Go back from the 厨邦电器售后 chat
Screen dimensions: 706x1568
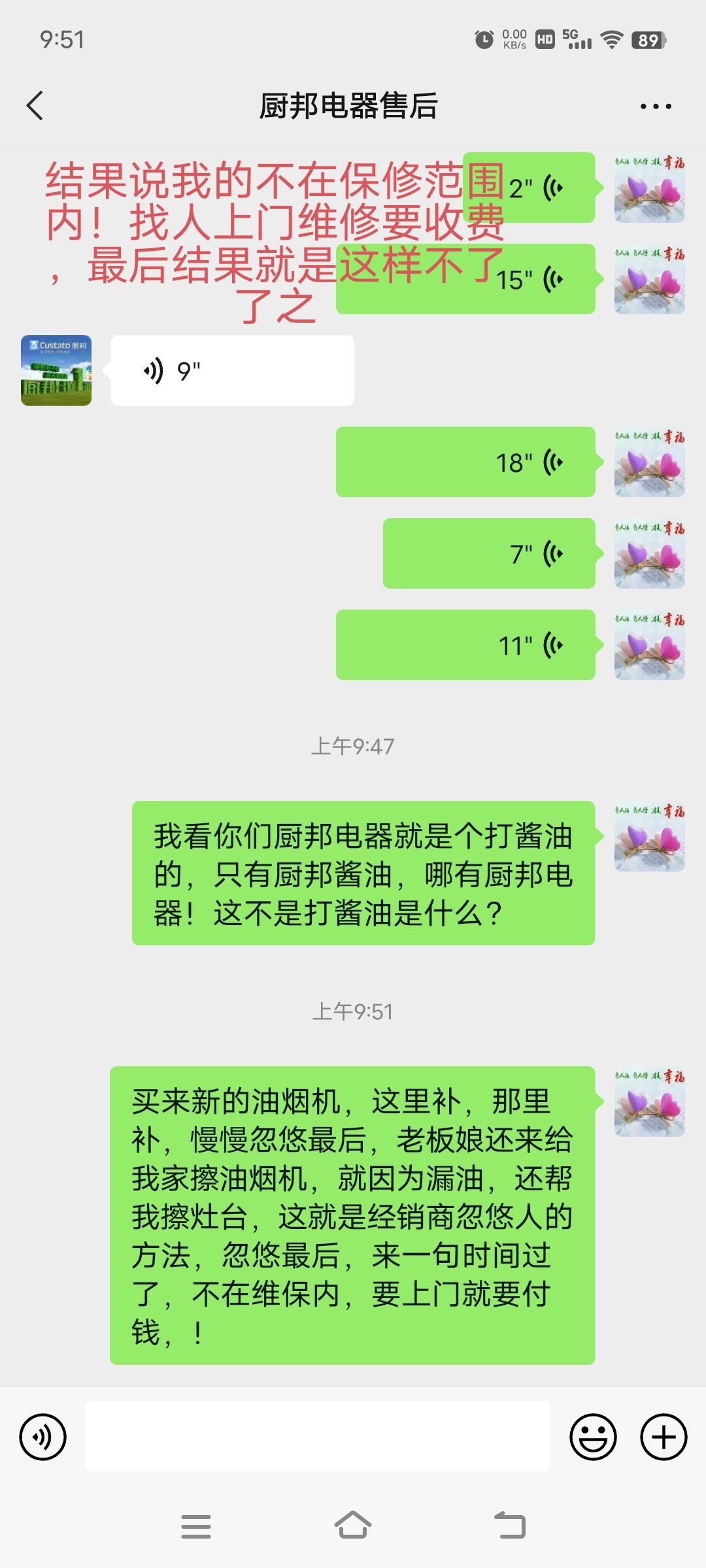point(35,106)
